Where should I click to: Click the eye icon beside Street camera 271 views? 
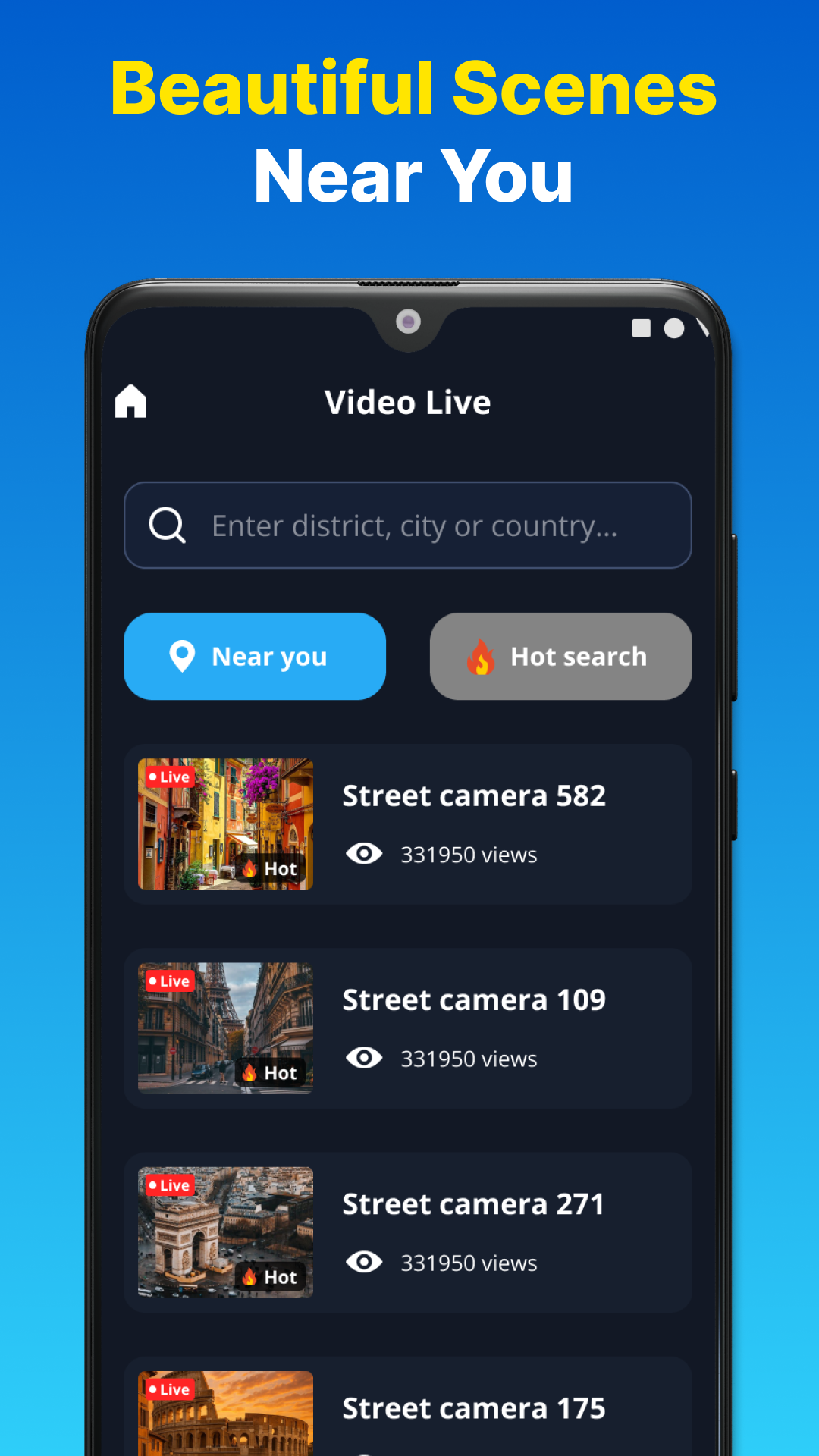click(x=365, y=1262)
